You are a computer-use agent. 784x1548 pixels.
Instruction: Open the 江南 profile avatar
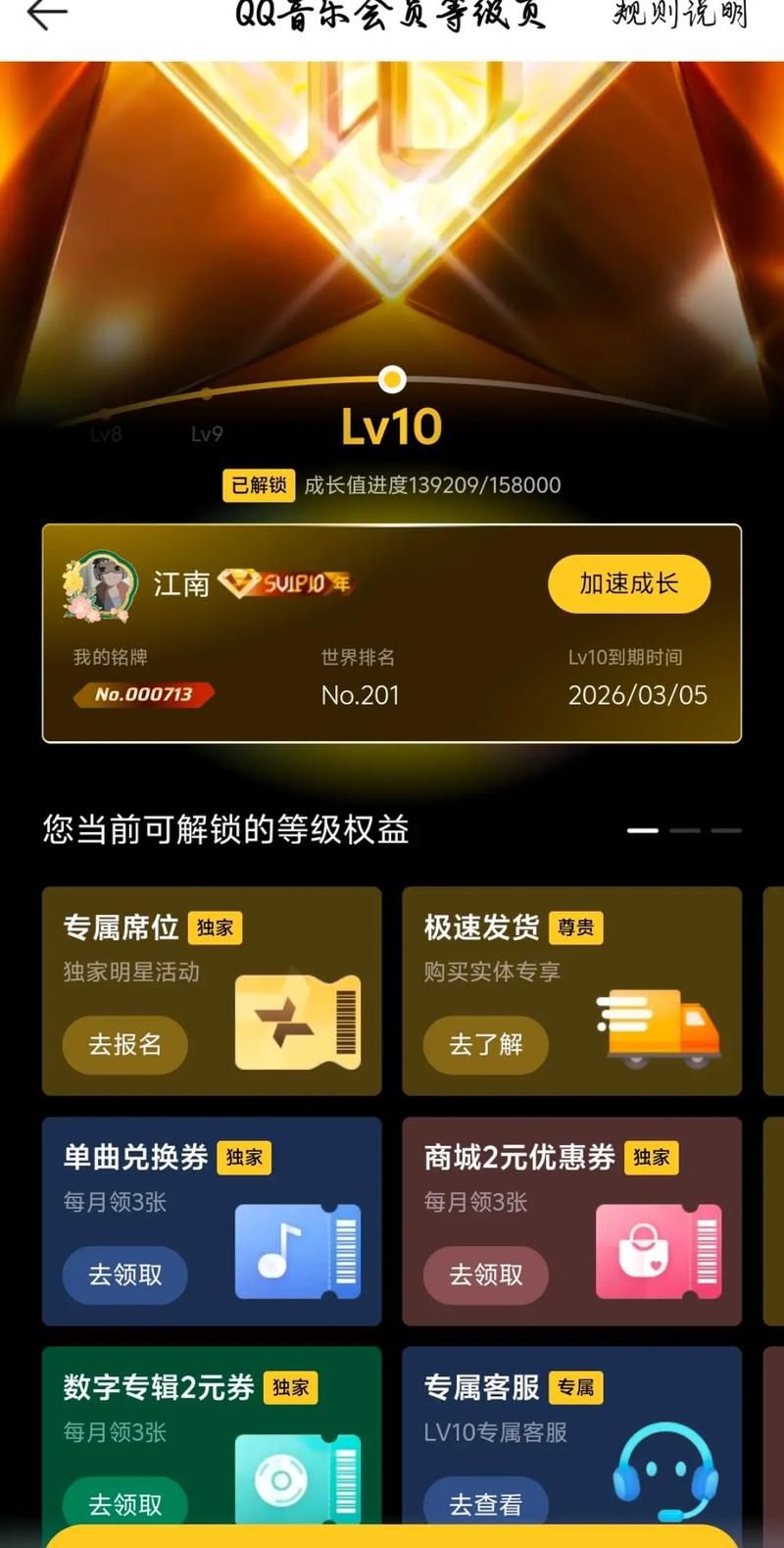click(x=99, y=585)
